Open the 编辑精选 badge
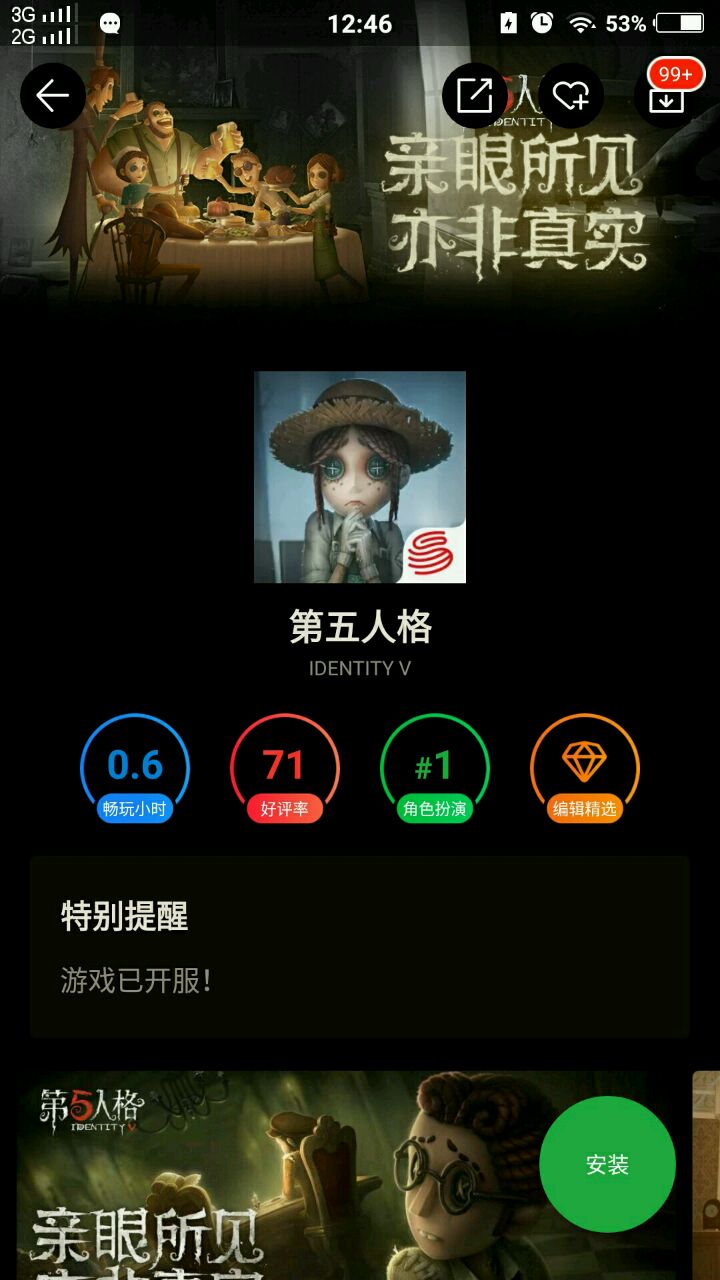This screenshot has width=720, height=1280. [585, 769]
